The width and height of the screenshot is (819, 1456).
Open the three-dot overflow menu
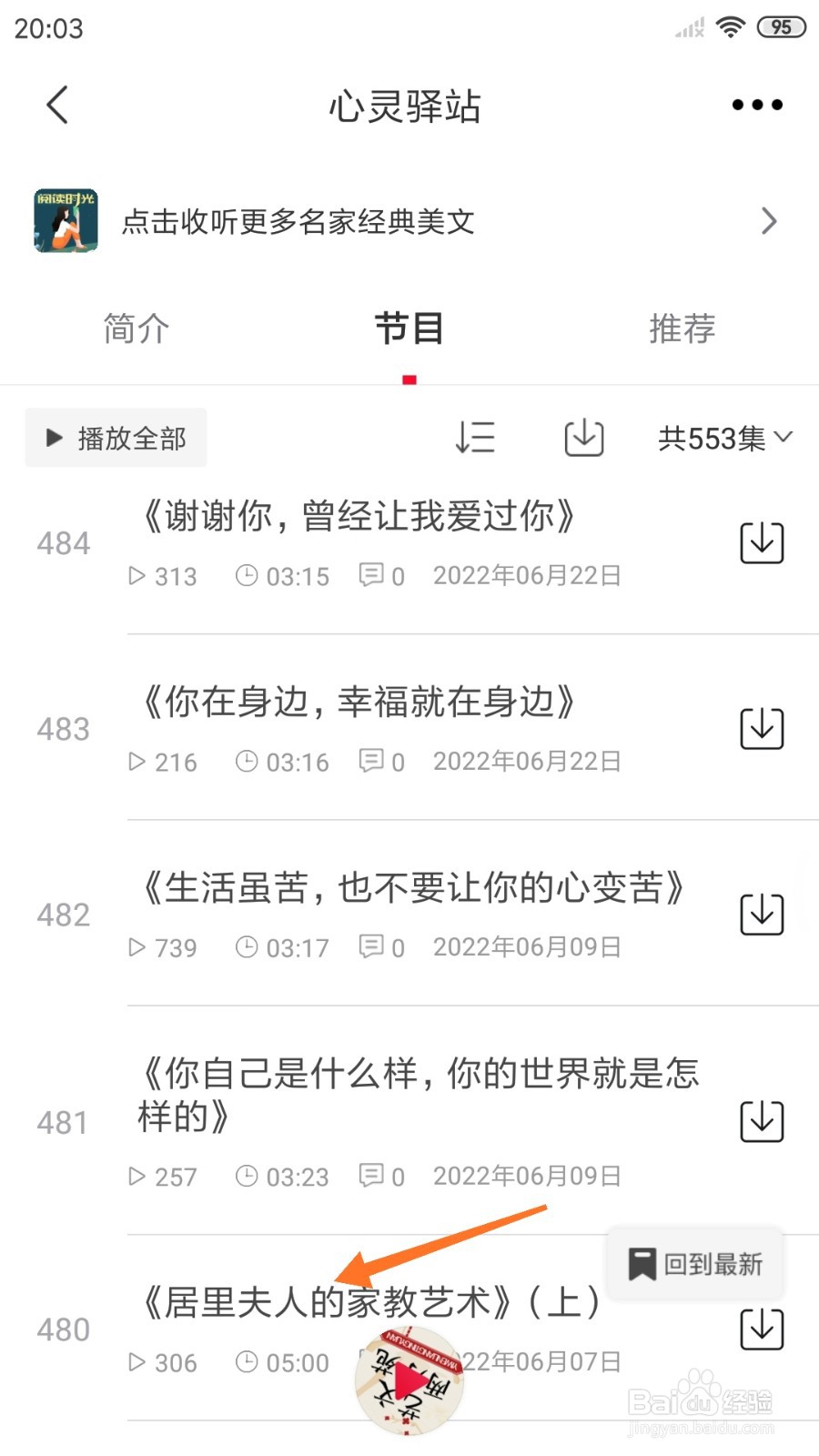pyautogui.click(x=756, y=104)
